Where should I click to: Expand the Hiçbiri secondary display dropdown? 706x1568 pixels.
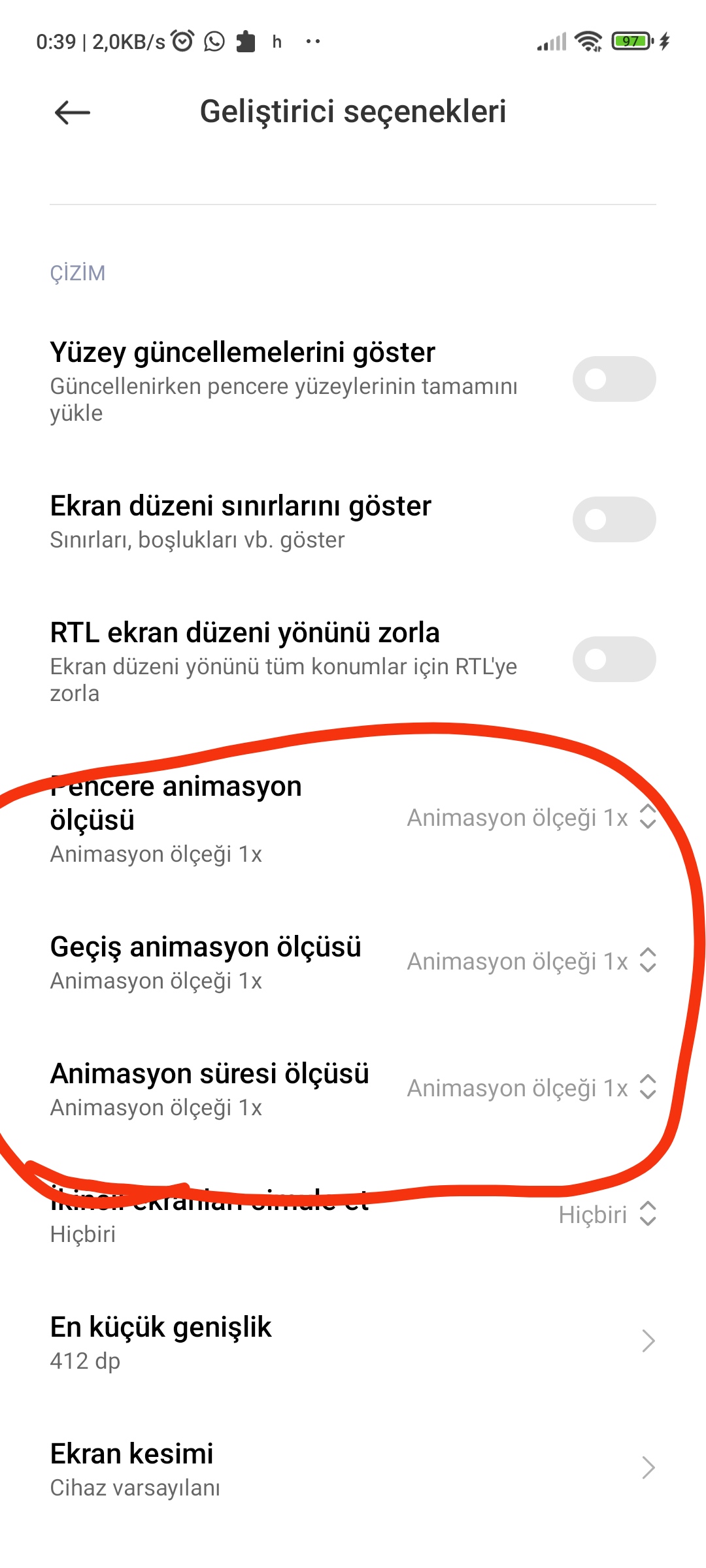coord(607,1215)
